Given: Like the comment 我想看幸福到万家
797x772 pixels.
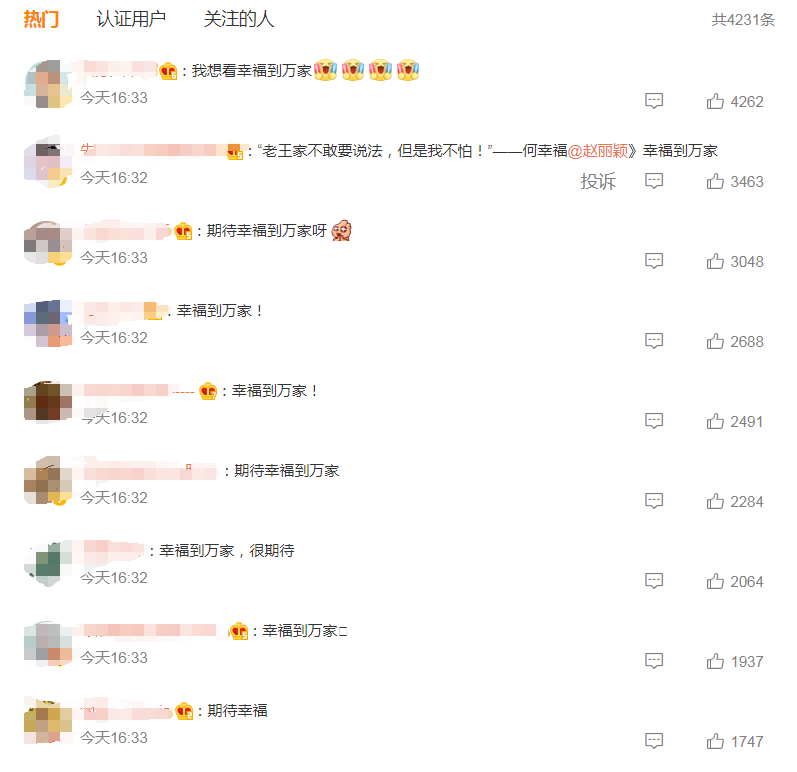Looking at the screenshot, I should coord(716,101).
